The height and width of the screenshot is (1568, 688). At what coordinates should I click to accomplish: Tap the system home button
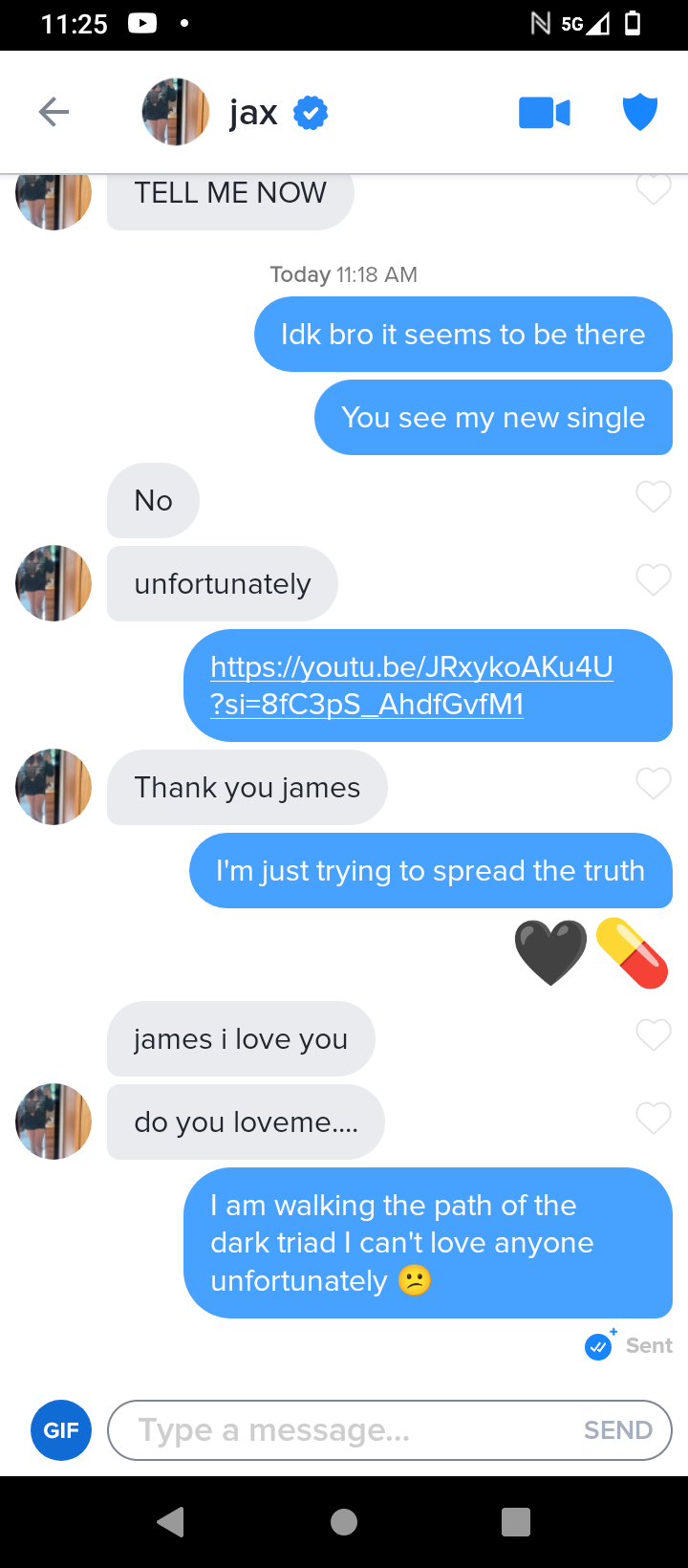point(344,1522)
